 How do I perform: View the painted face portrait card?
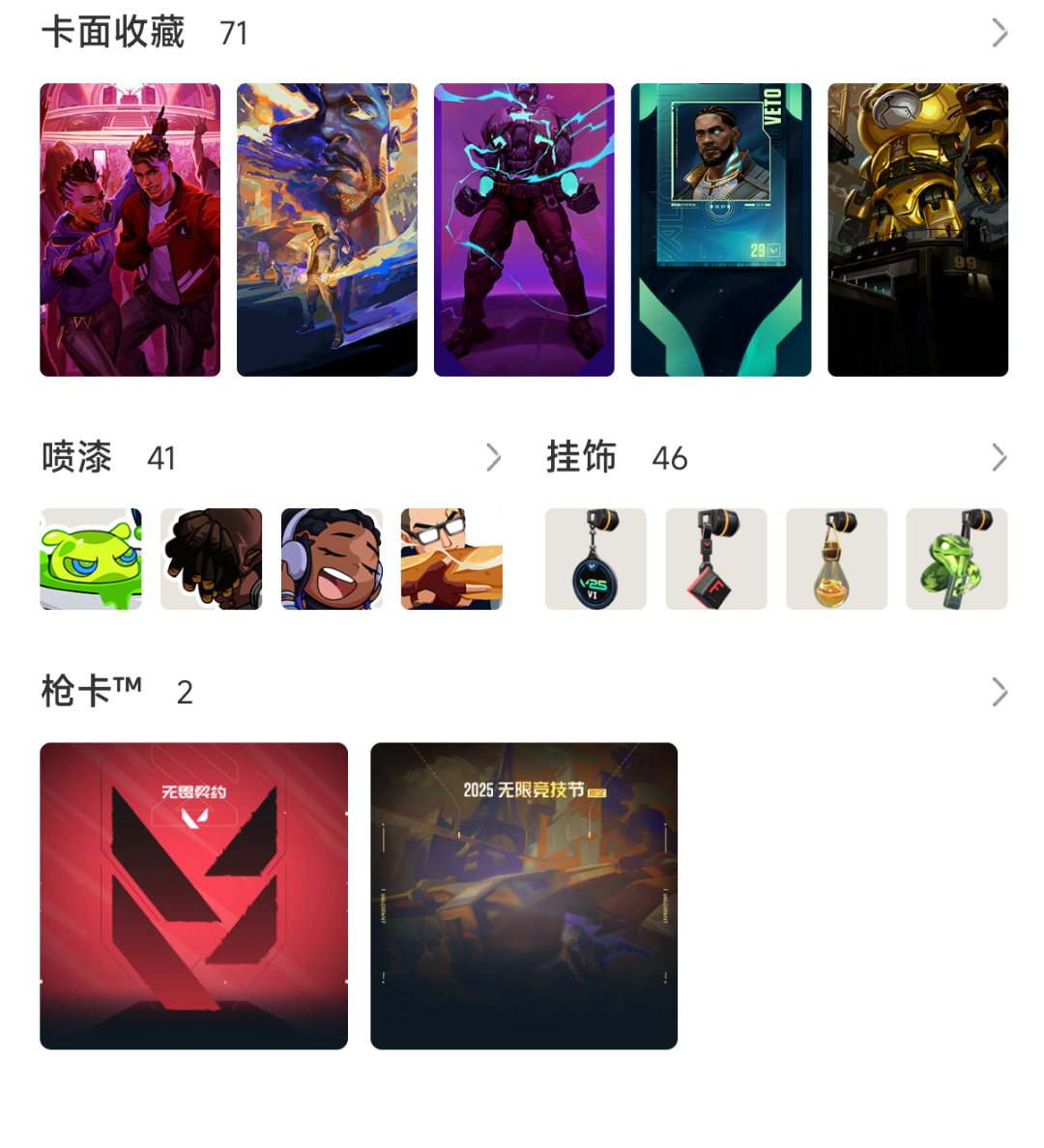coord(327,230)
